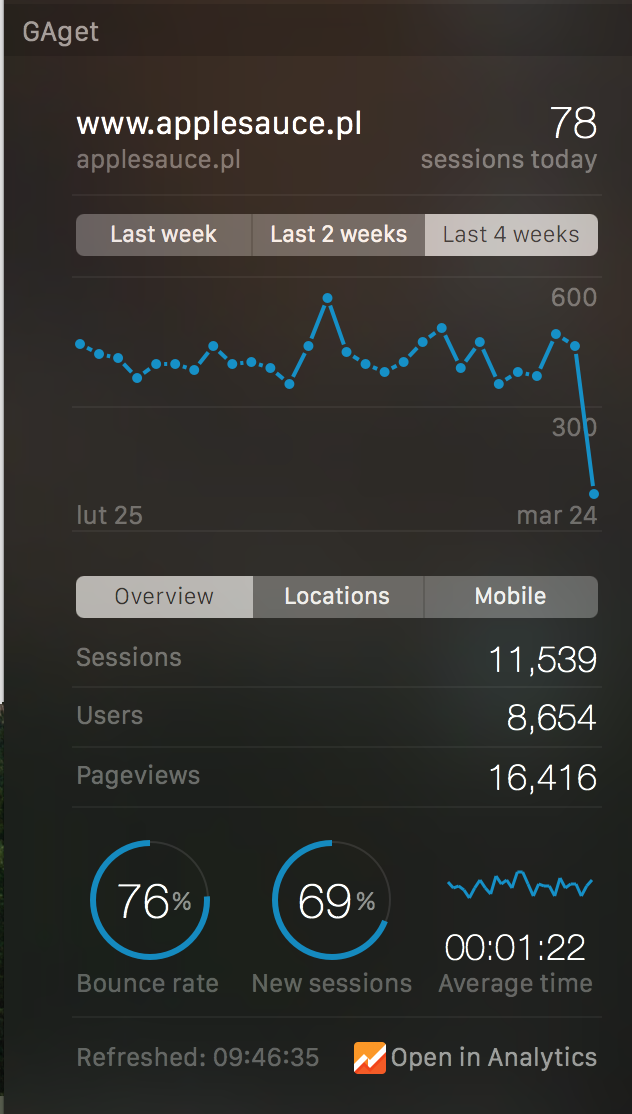Viewport: 632px width, 1114px height.
Task: Switch to the Mobile tab
Action: click(x=510, y=597)
